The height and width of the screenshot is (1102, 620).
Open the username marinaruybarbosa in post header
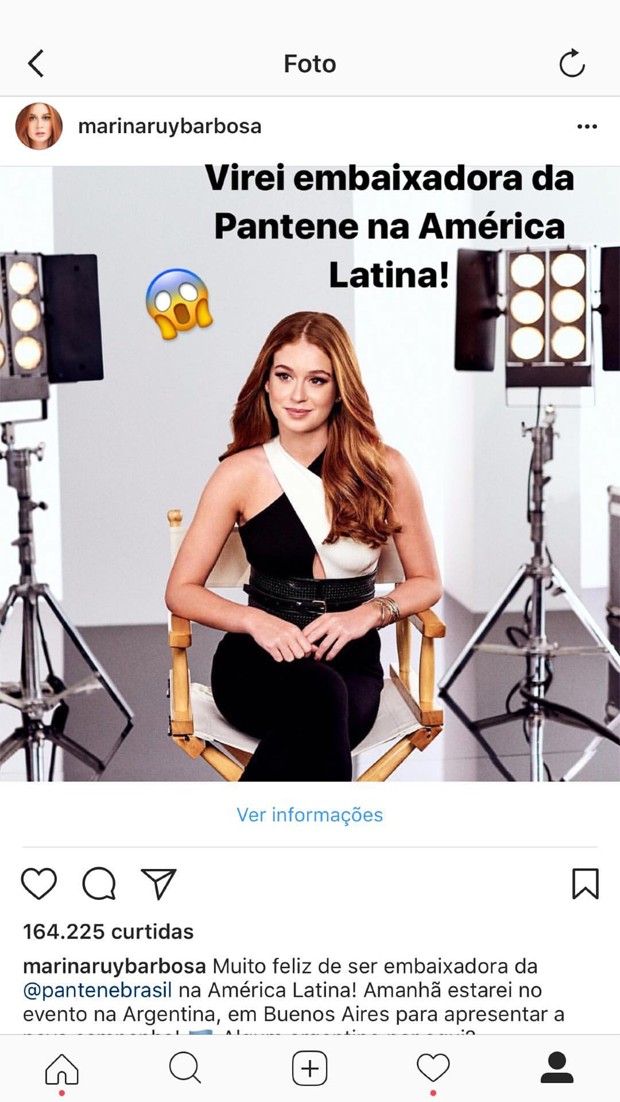pyautogui.click(x=169, y=126)
